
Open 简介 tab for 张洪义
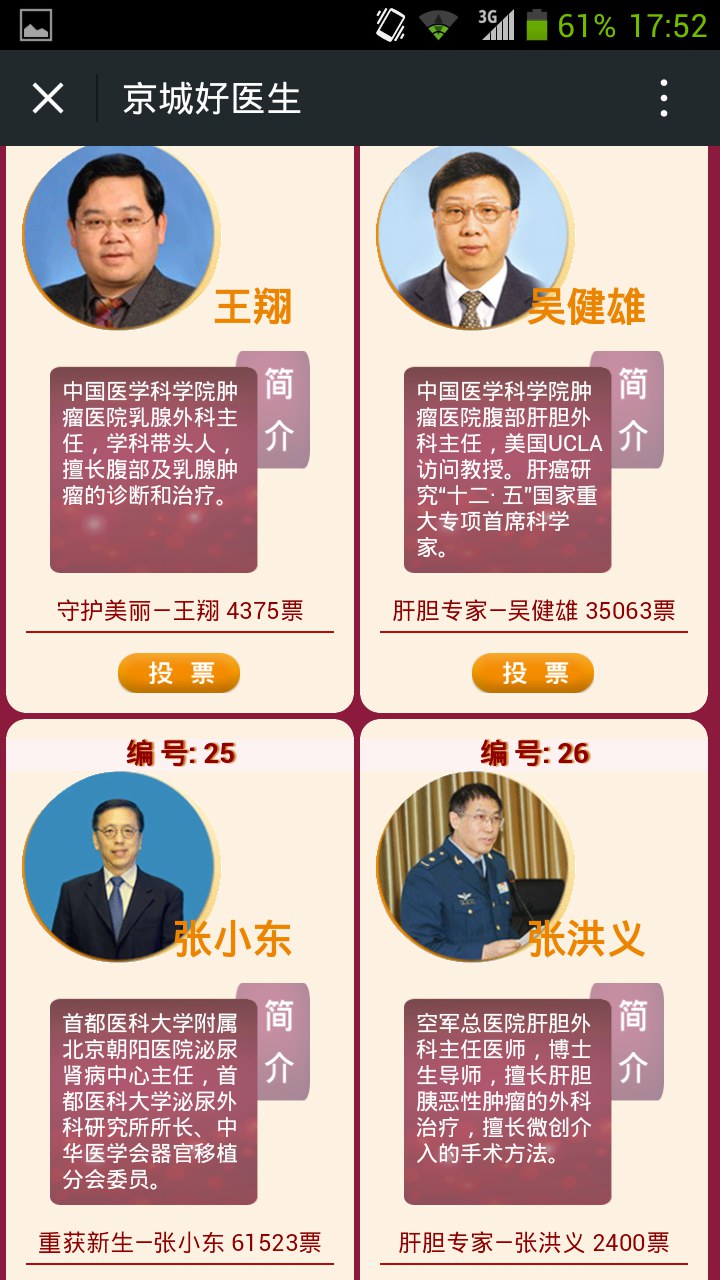point(628,1042)
